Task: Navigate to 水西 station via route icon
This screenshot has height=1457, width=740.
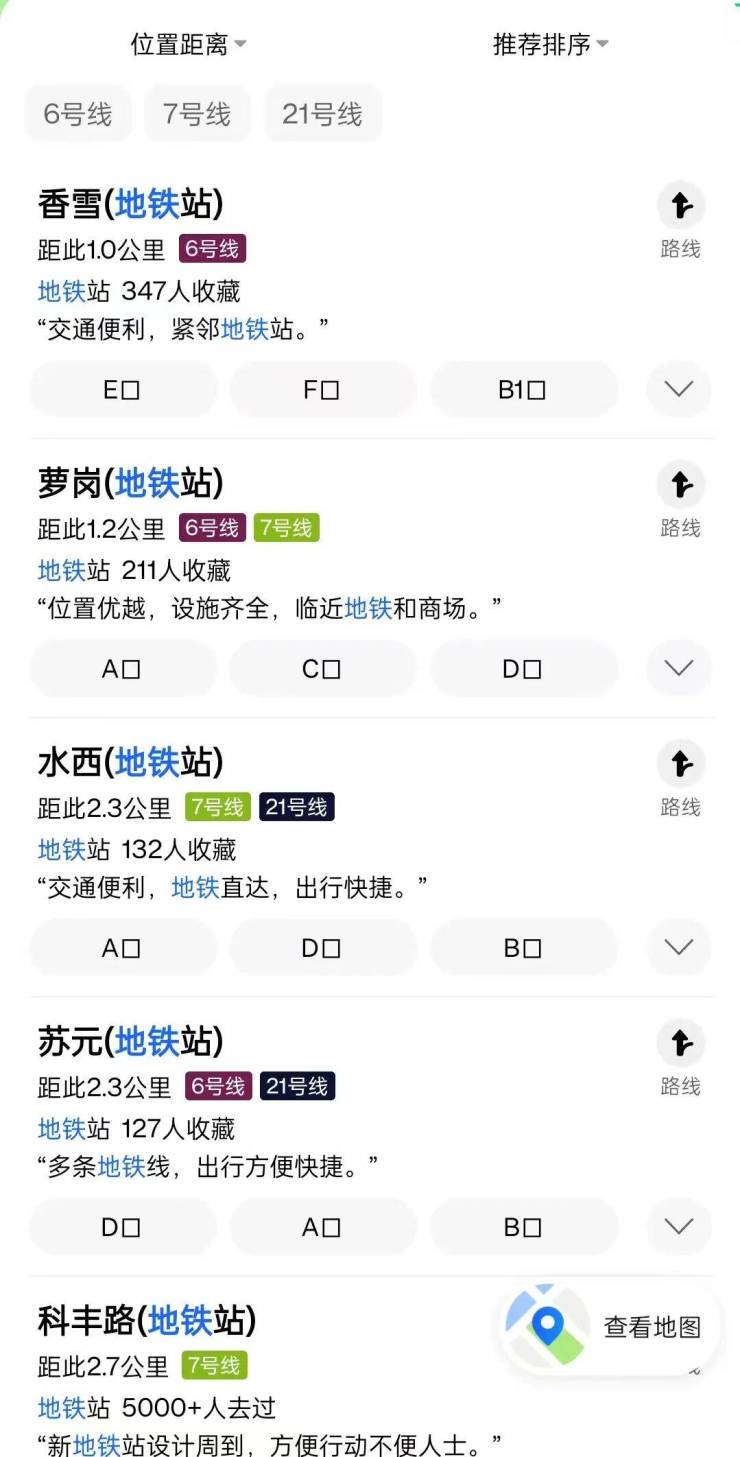Action: (x=681, y=778)
